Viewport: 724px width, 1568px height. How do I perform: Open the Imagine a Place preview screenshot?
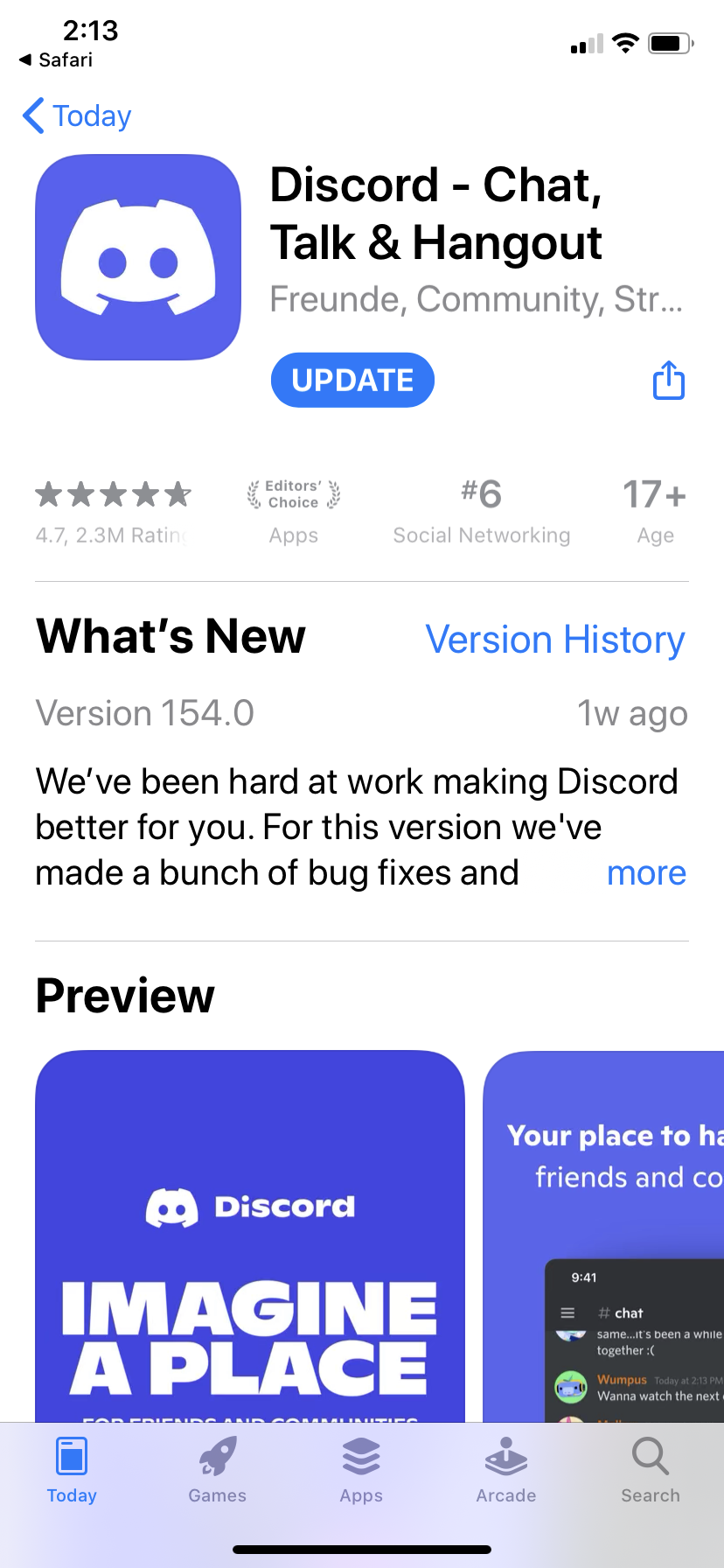(x=250, y=1234)
